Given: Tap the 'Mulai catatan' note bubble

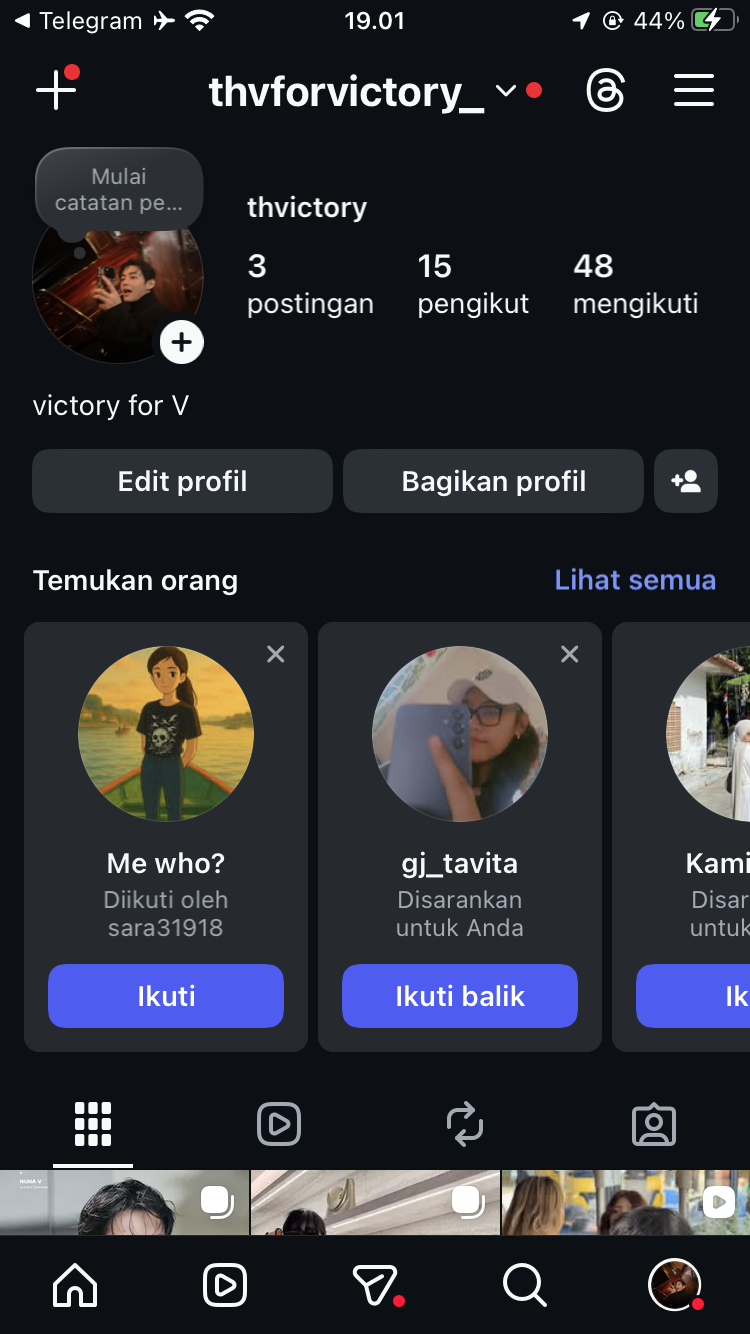Looking at the screenshot, I should [x=119, y=190].
